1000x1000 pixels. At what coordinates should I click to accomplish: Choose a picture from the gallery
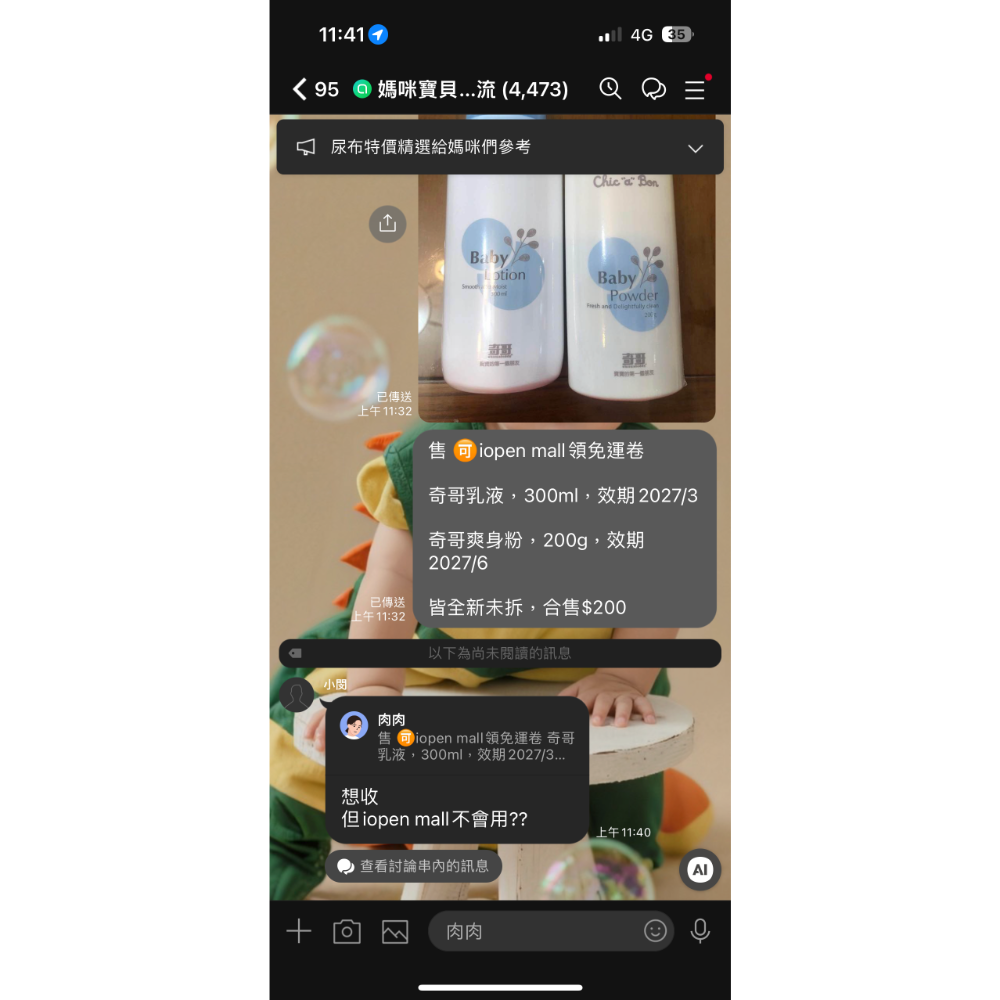click(395, 931)
